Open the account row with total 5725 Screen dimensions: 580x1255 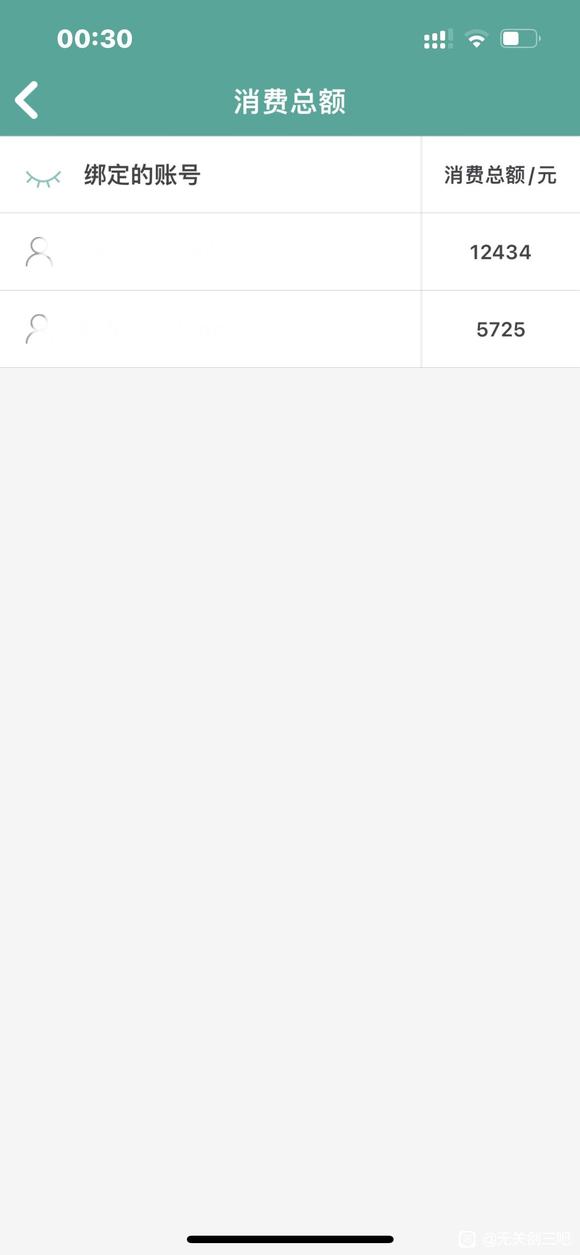[x=290, y=329]
